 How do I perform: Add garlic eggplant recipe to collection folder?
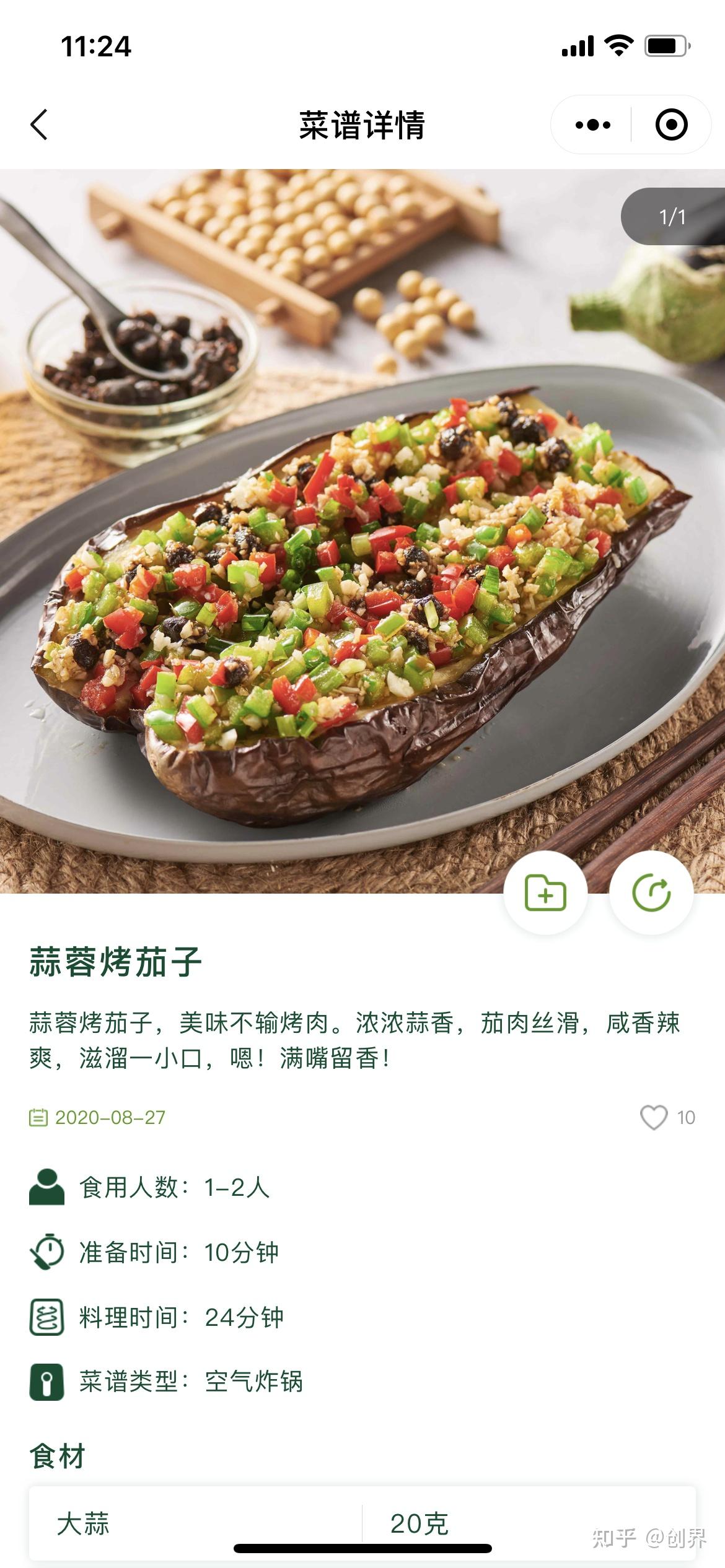(x=545, y=893)
